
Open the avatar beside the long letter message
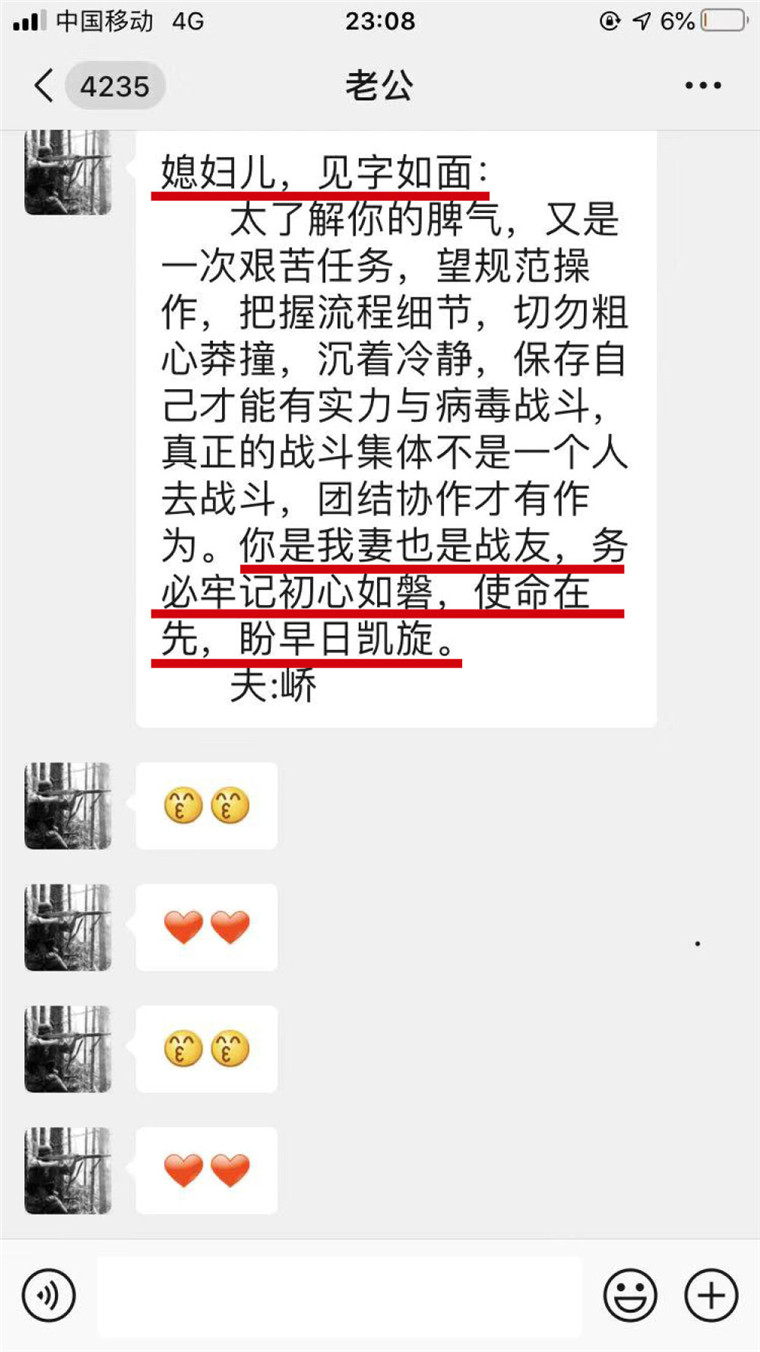coord(68,172)
